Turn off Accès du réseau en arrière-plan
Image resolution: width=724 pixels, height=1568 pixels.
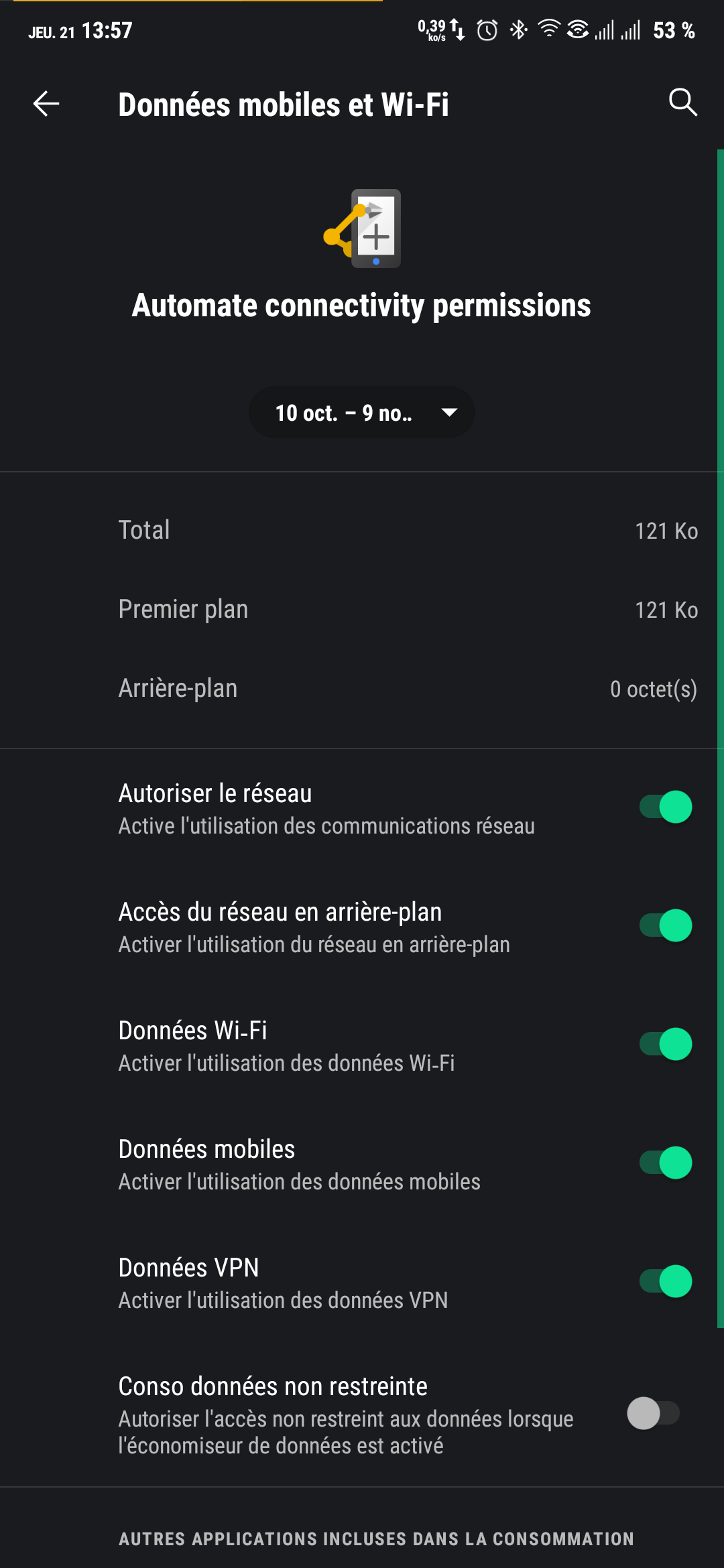point(666,925)
